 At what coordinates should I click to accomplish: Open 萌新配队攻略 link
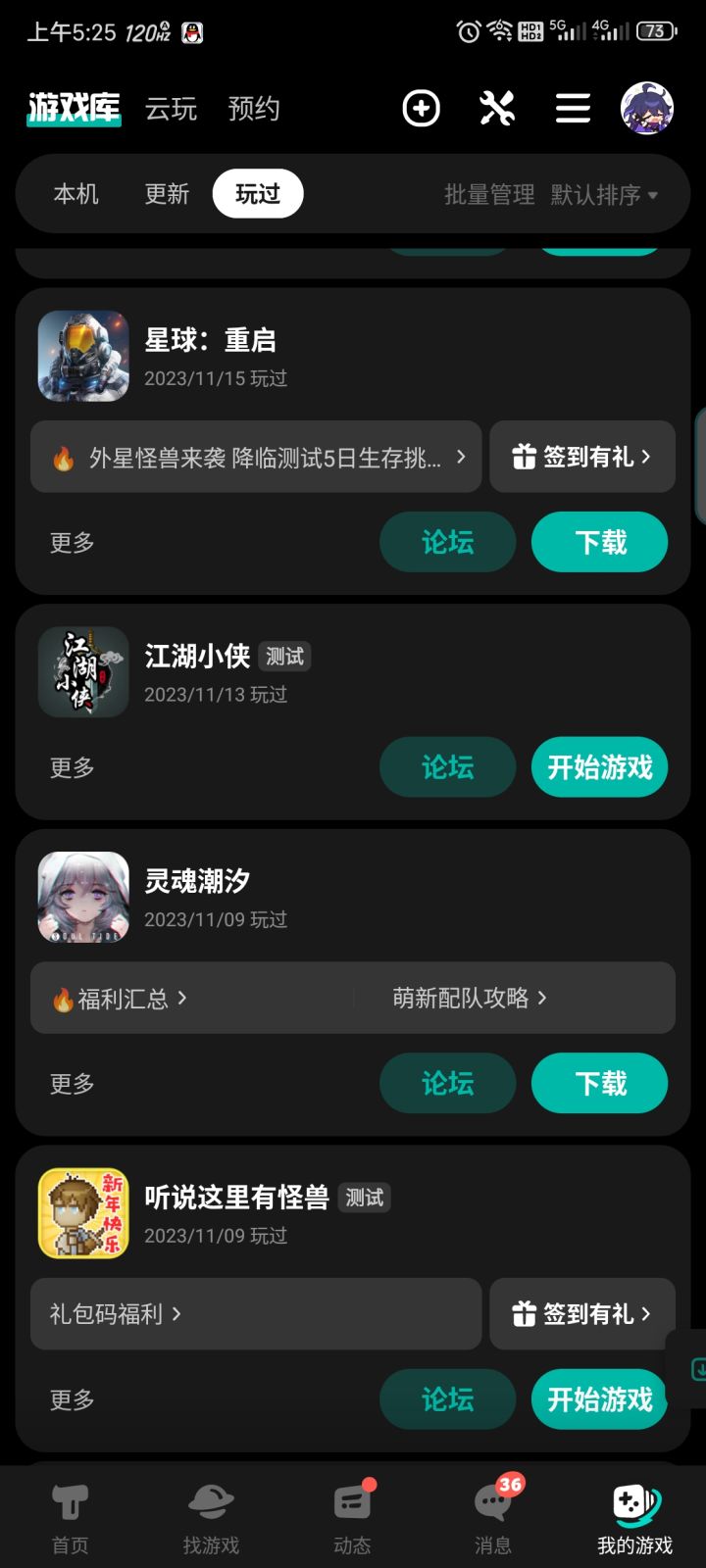[470, 998]
